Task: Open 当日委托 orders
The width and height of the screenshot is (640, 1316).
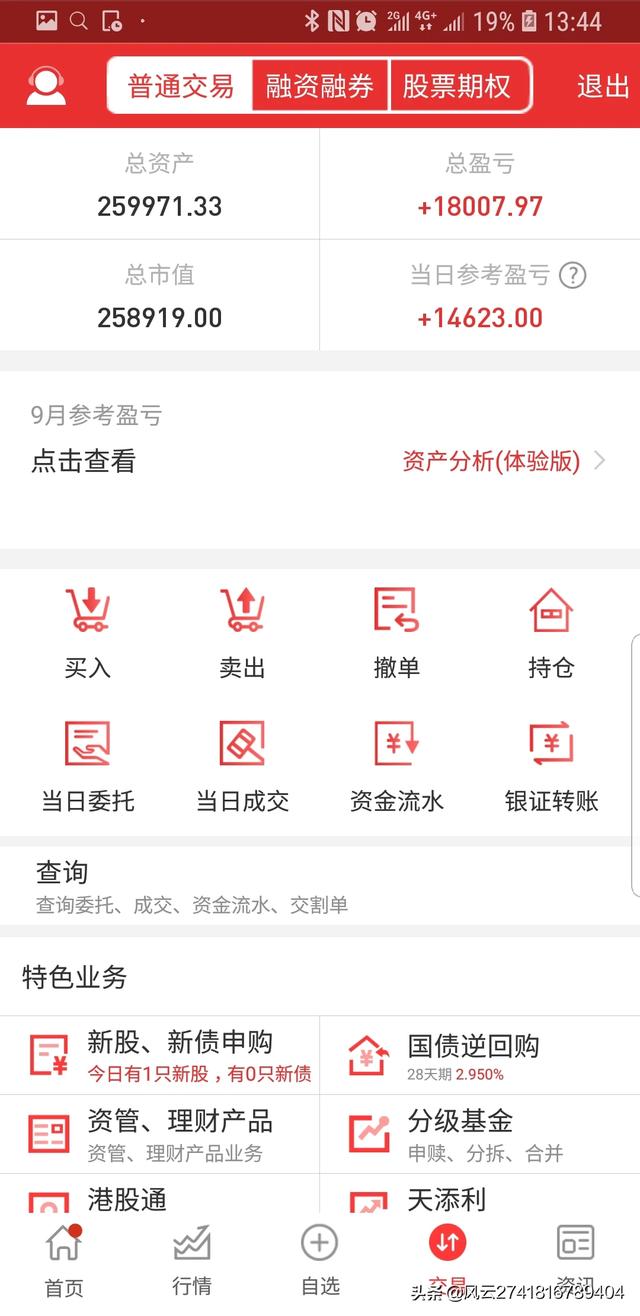Action: point(87,767)
